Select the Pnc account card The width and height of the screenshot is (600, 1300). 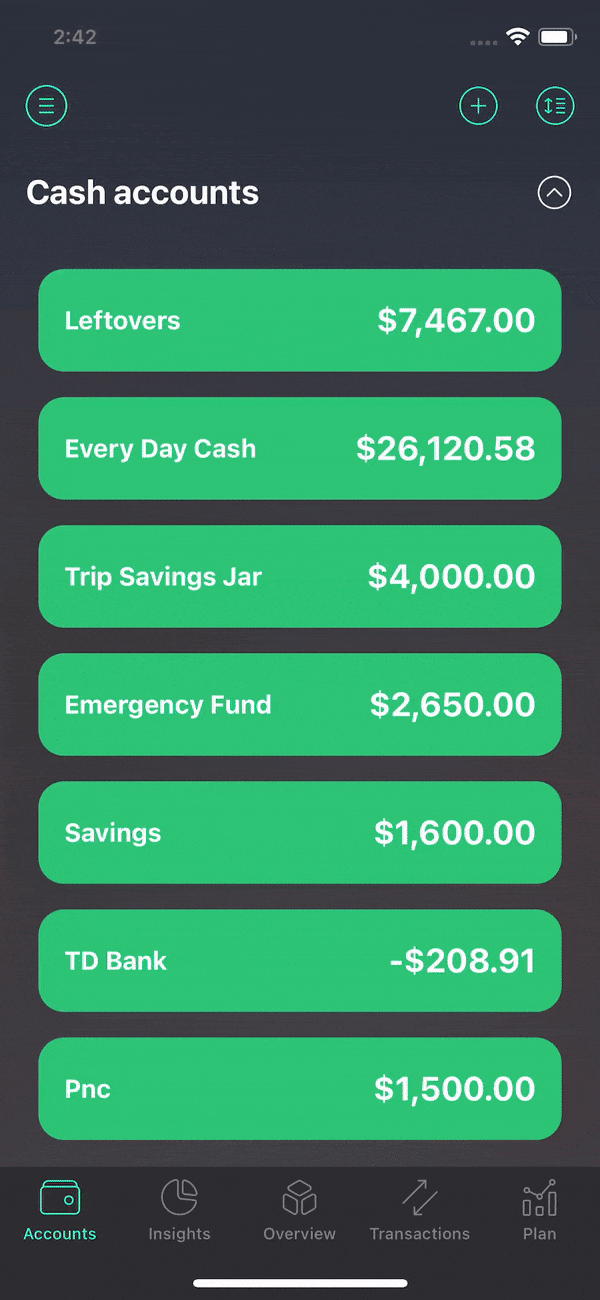click(300, 1088)
